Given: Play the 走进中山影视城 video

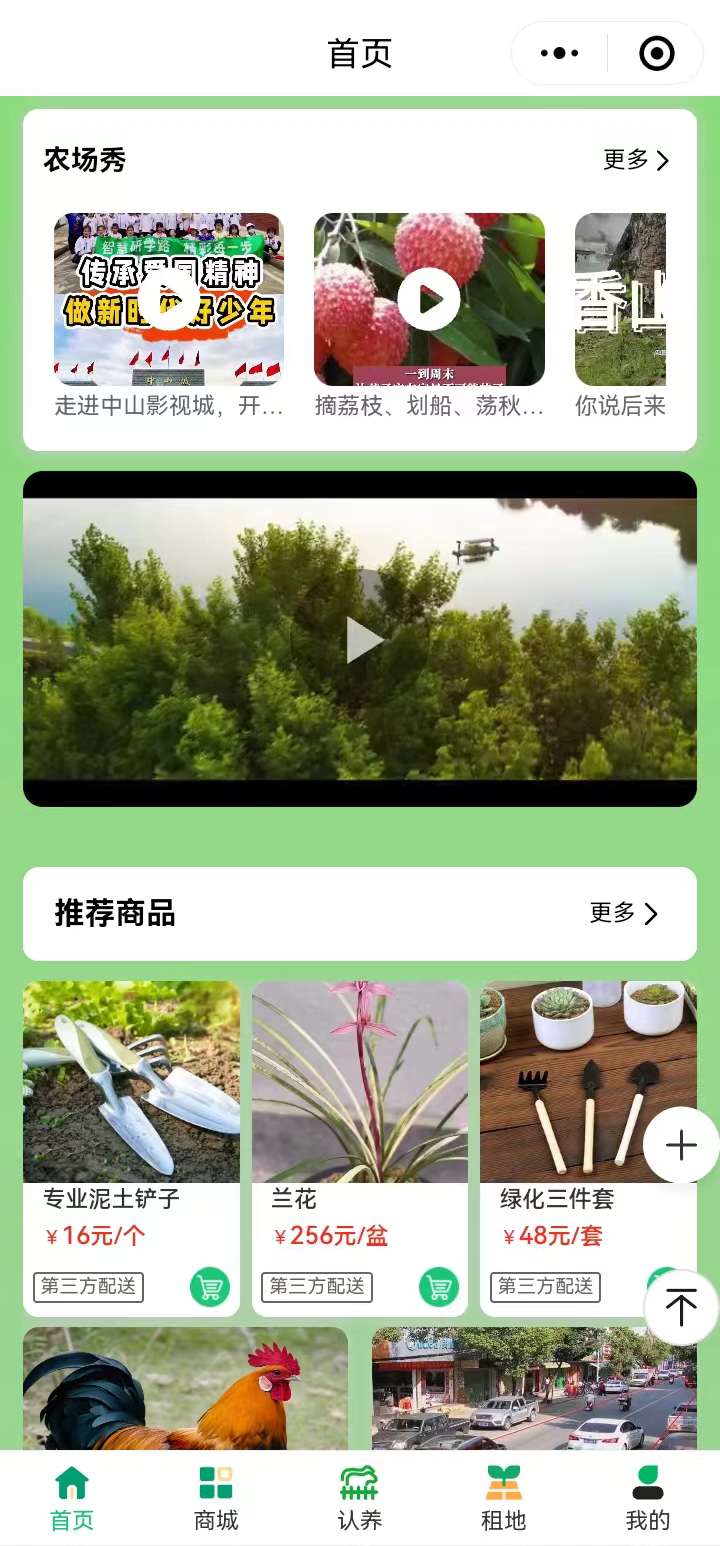Looking at the screenshot, I should coord(169,299).
